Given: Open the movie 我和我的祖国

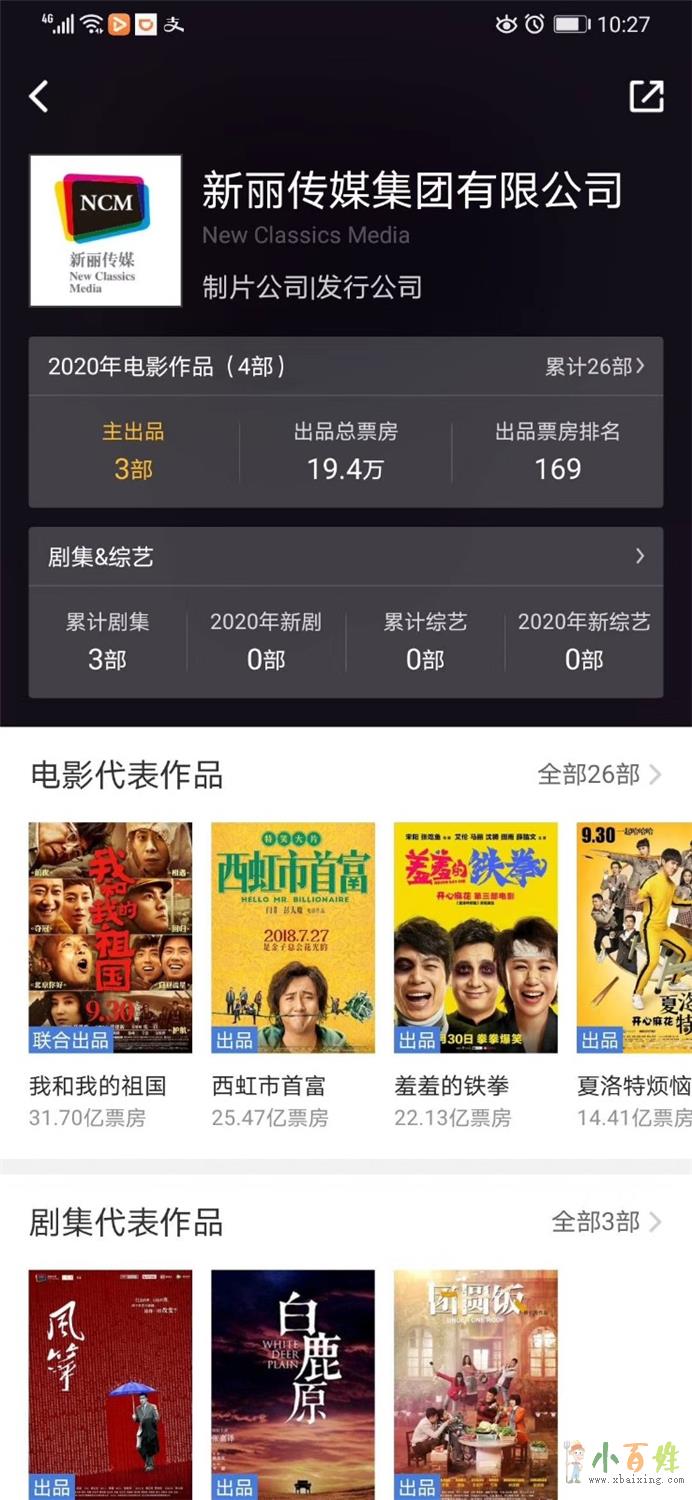Looking at the screenshot, I should coord(110,937).
